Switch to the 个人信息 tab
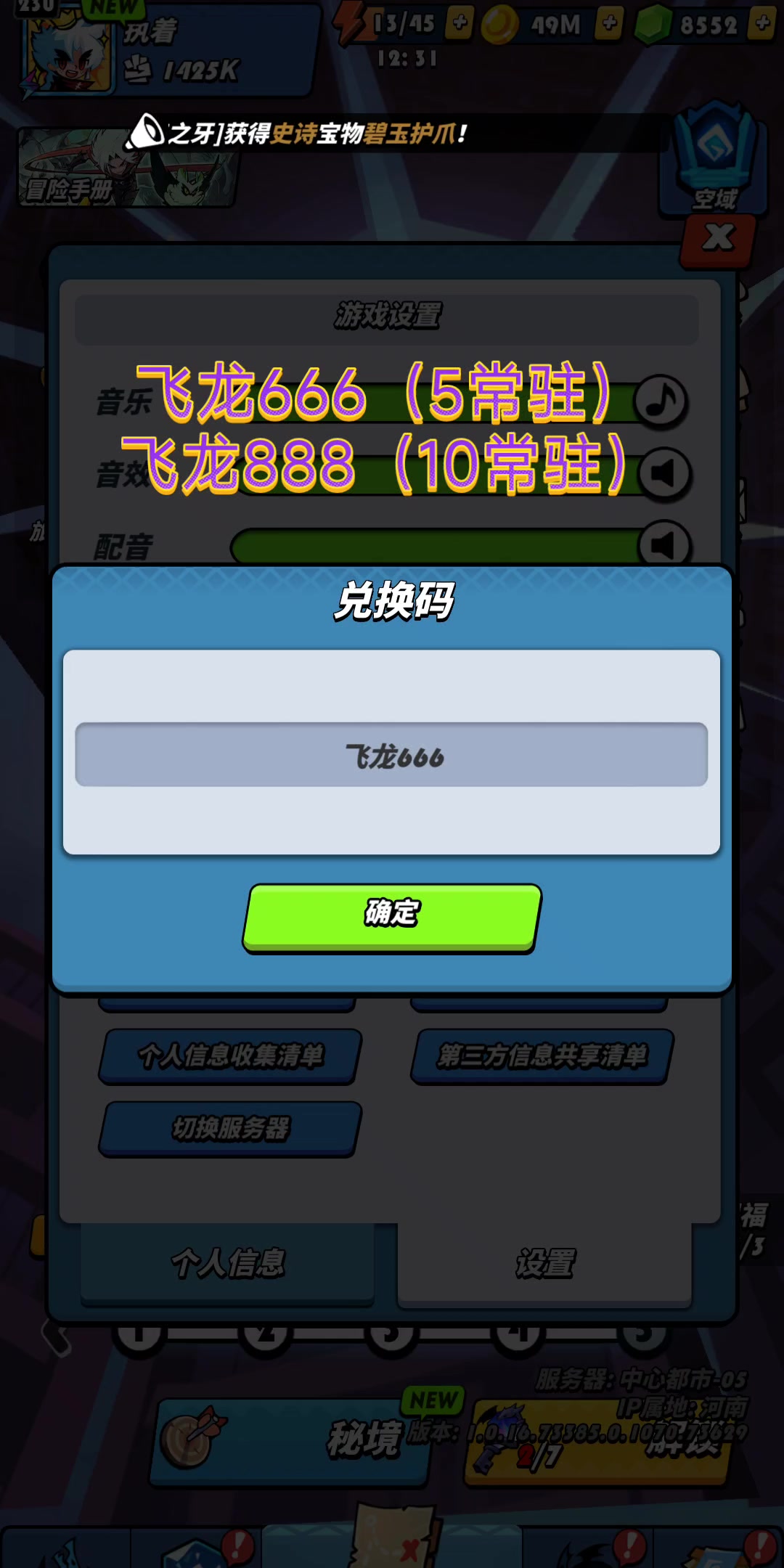The image size is (784, 1568). click(x=228, y=1264)
